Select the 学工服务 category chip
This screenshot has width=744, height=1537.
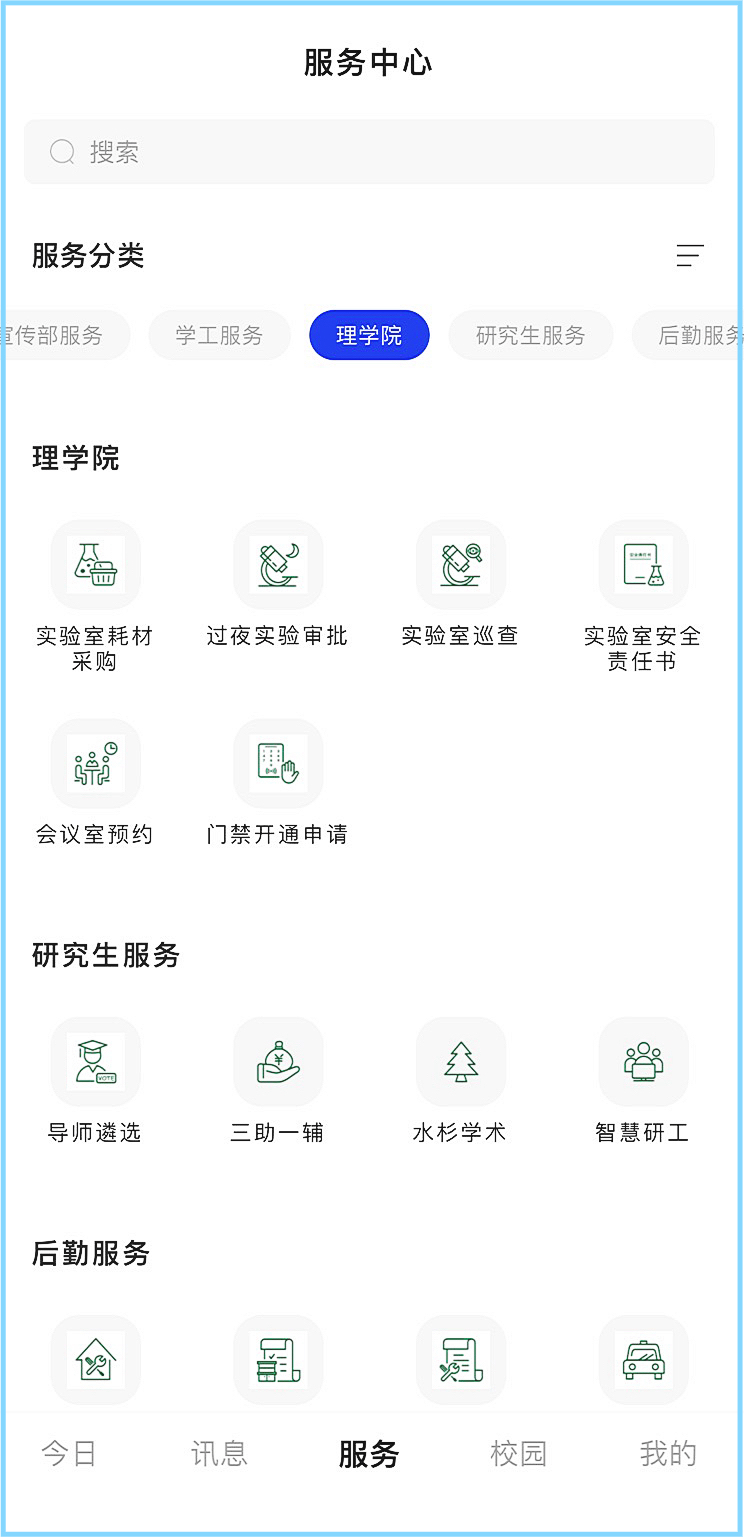tap(219, 335)
